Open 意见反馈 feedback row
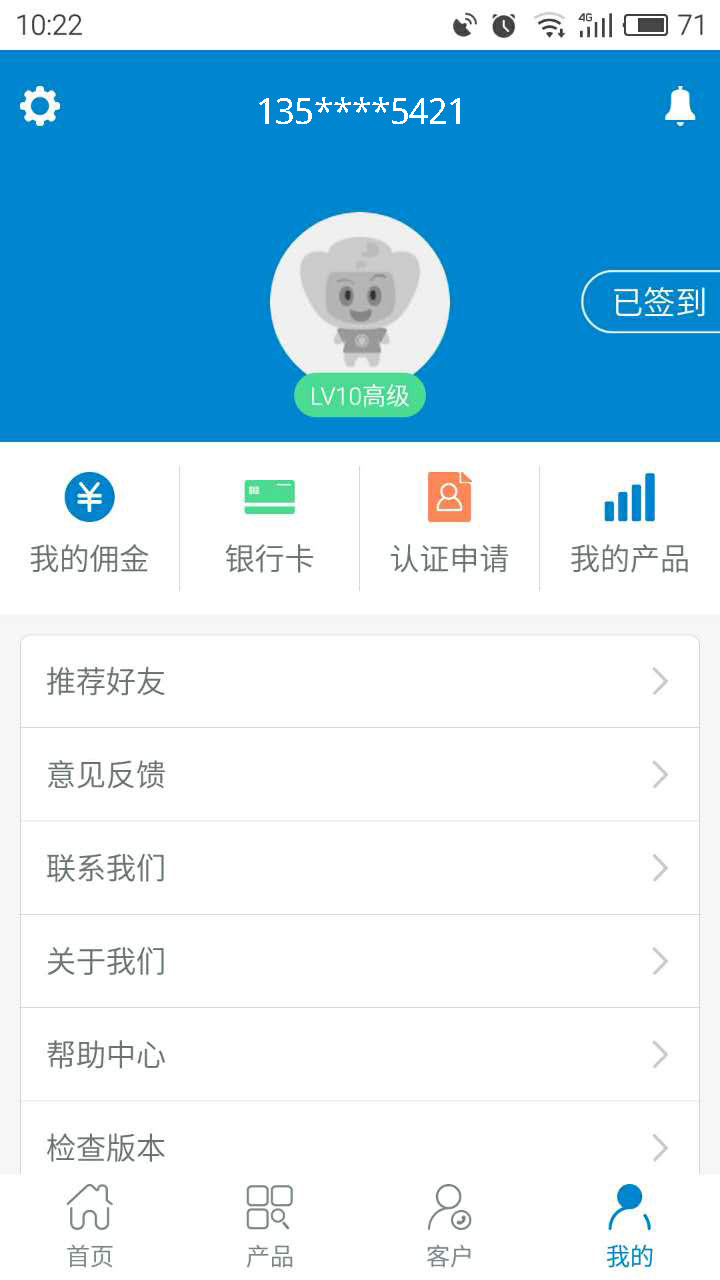Screen dimensions: 720x1280 [360, 775]
